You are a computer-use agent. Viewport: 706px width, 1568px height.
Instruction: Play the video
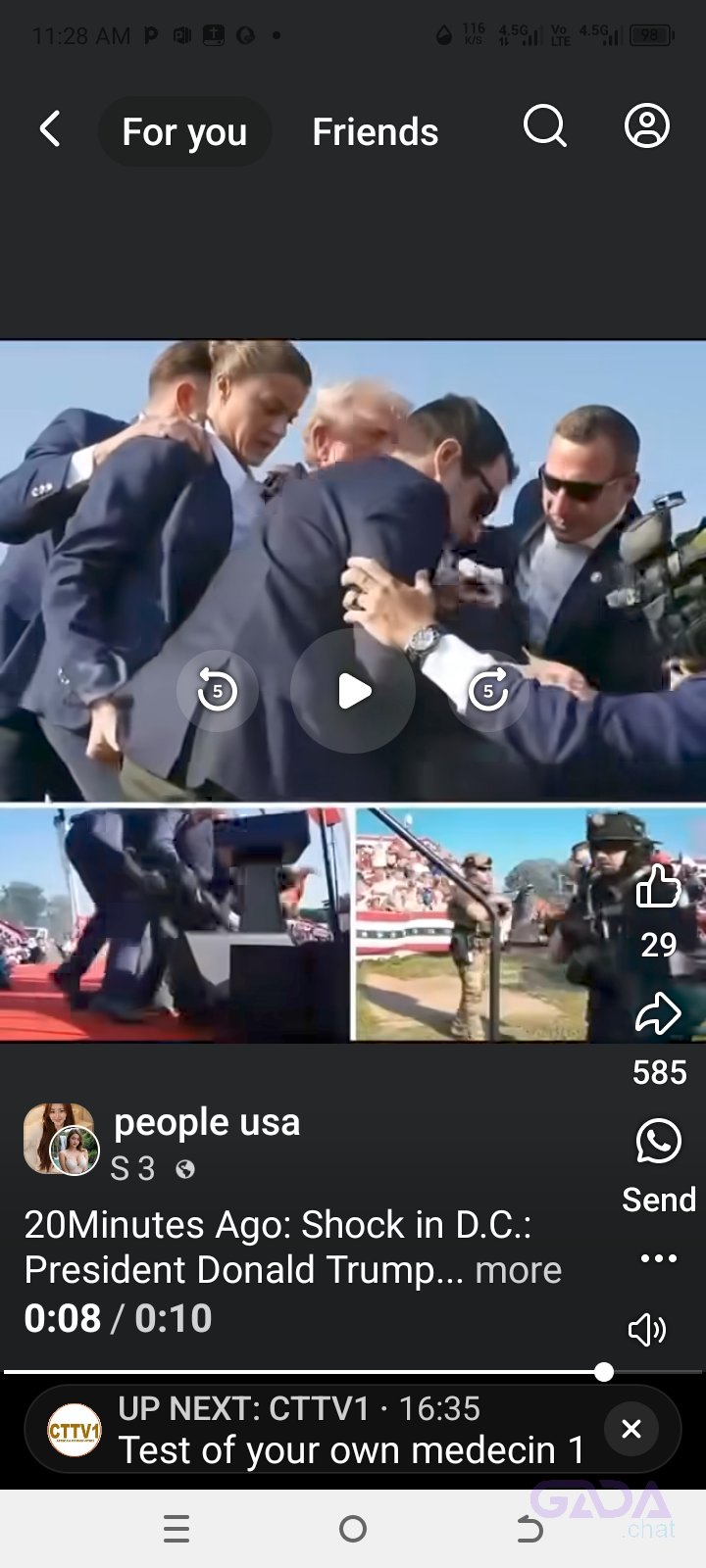click(x=353, y=691)
